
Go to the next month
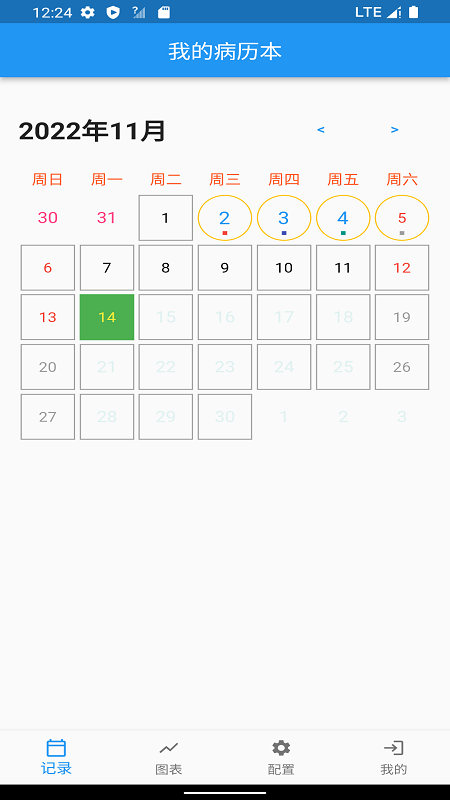coord(394,130)
